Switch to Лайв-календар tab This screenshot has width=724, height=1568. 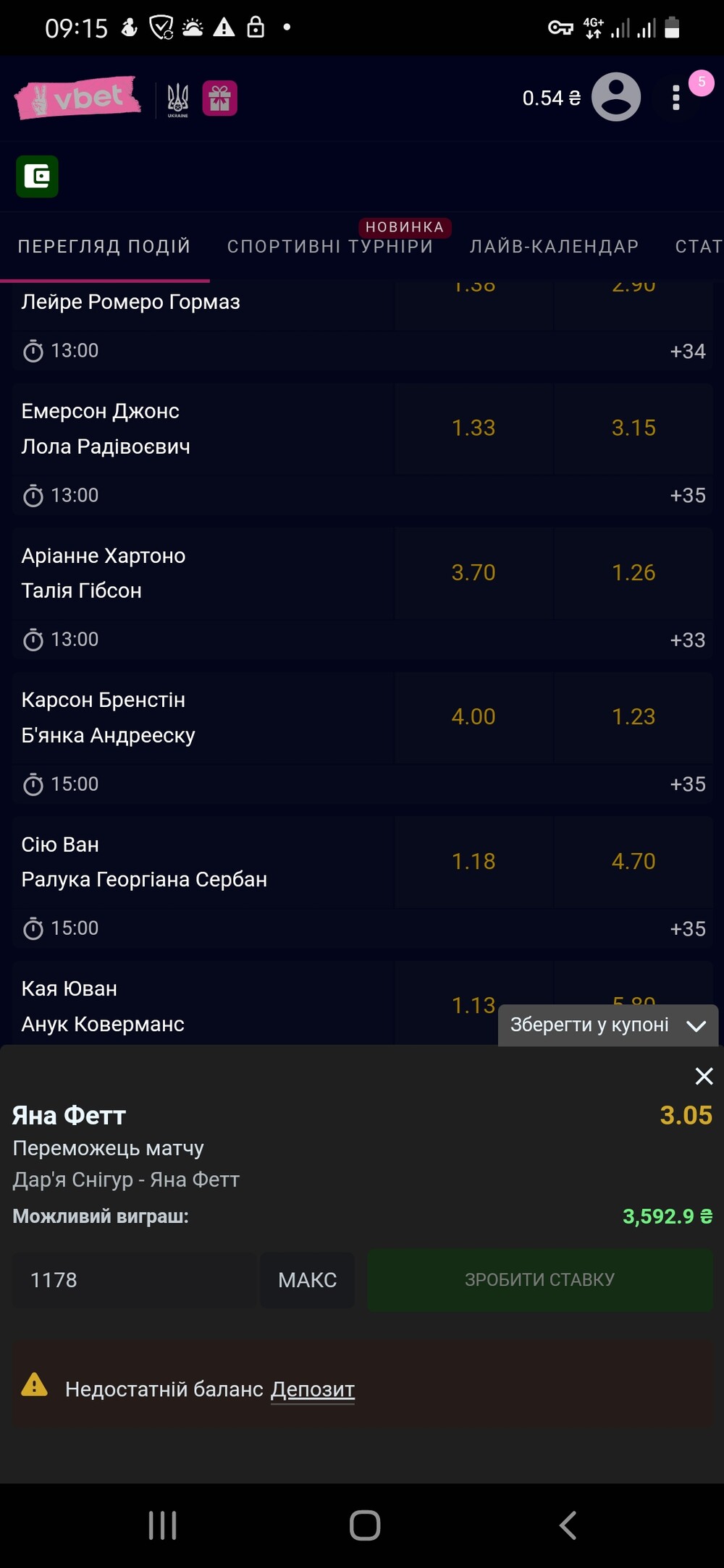tap(554, 247)
